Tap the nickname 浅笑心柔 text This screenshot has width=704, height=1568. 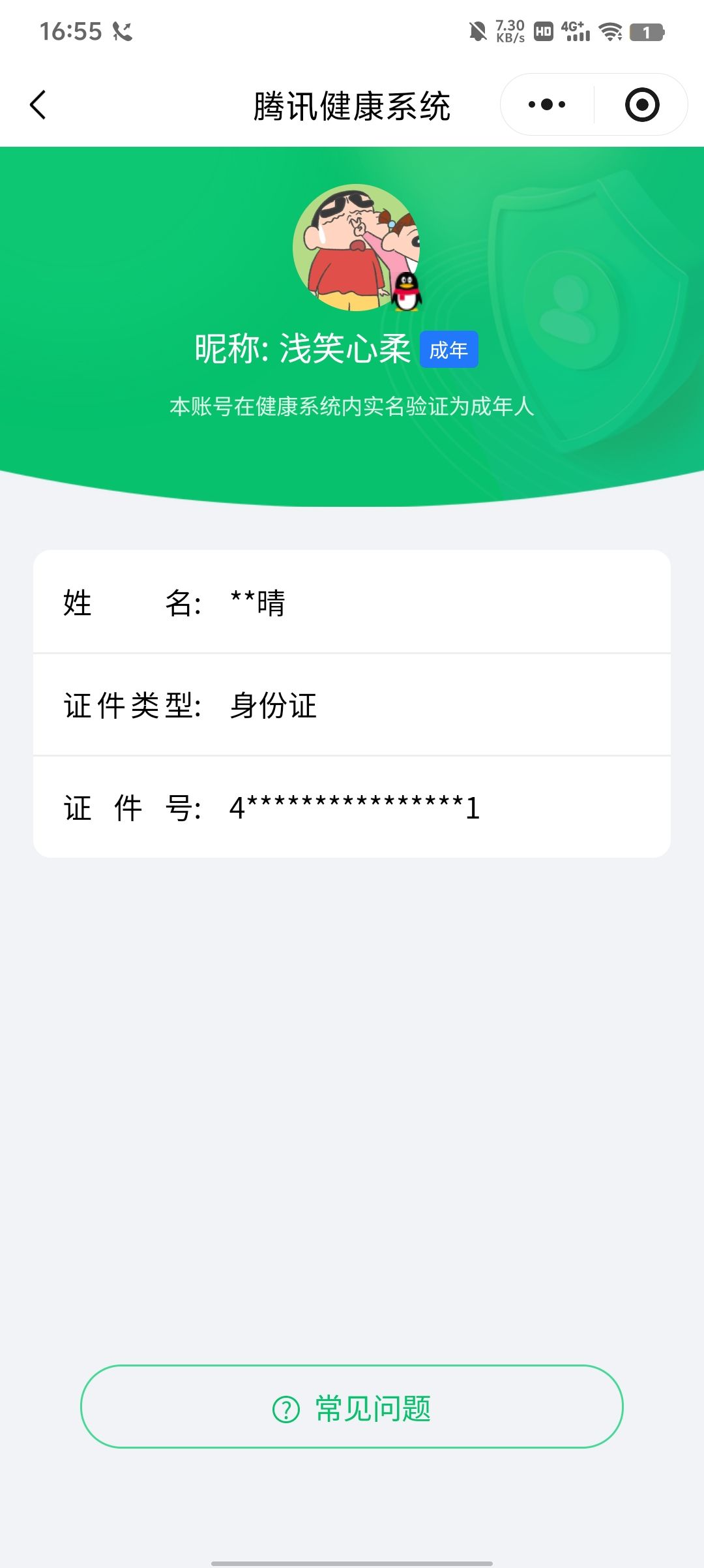coord(345,349)
